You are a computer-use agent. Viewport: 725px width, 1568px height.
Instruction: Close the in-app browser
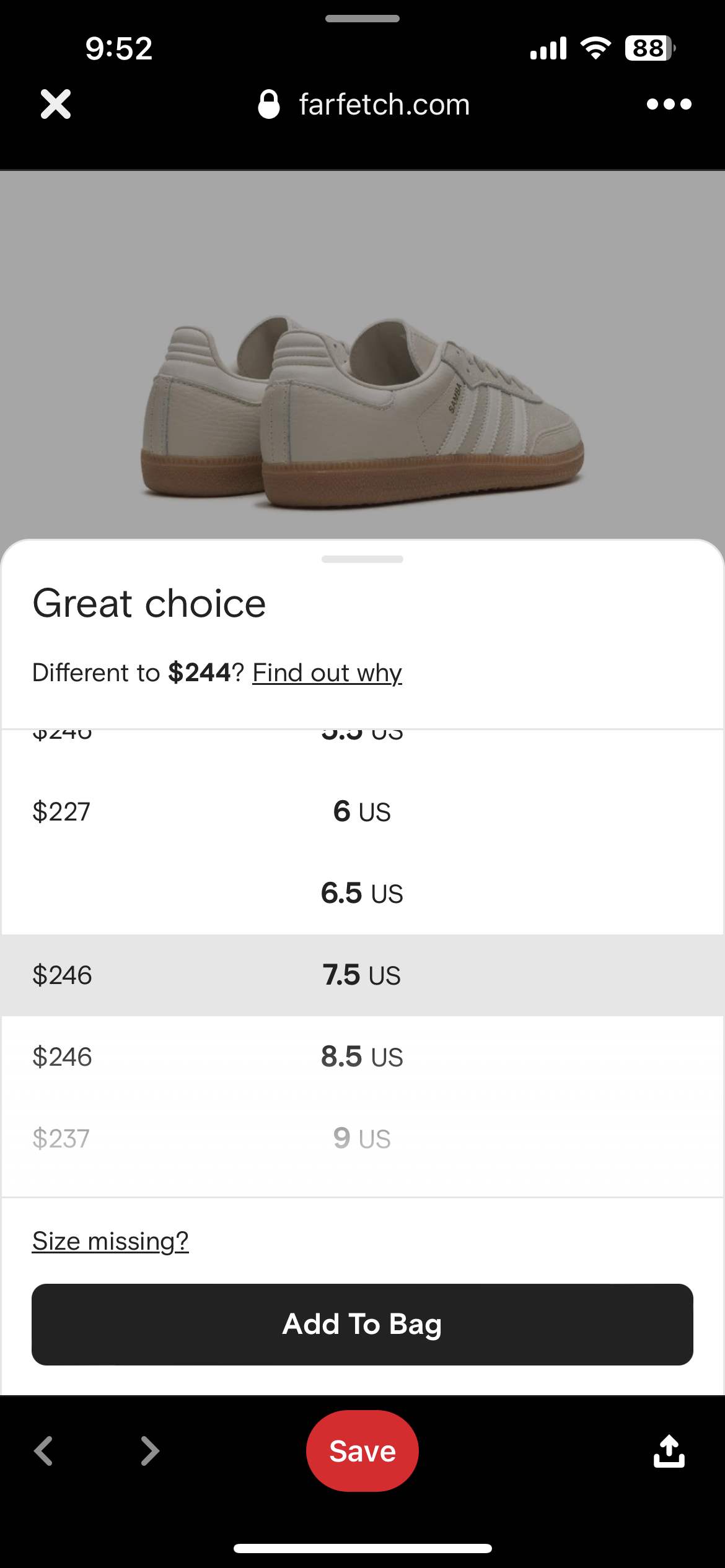[x=56, y=104]
